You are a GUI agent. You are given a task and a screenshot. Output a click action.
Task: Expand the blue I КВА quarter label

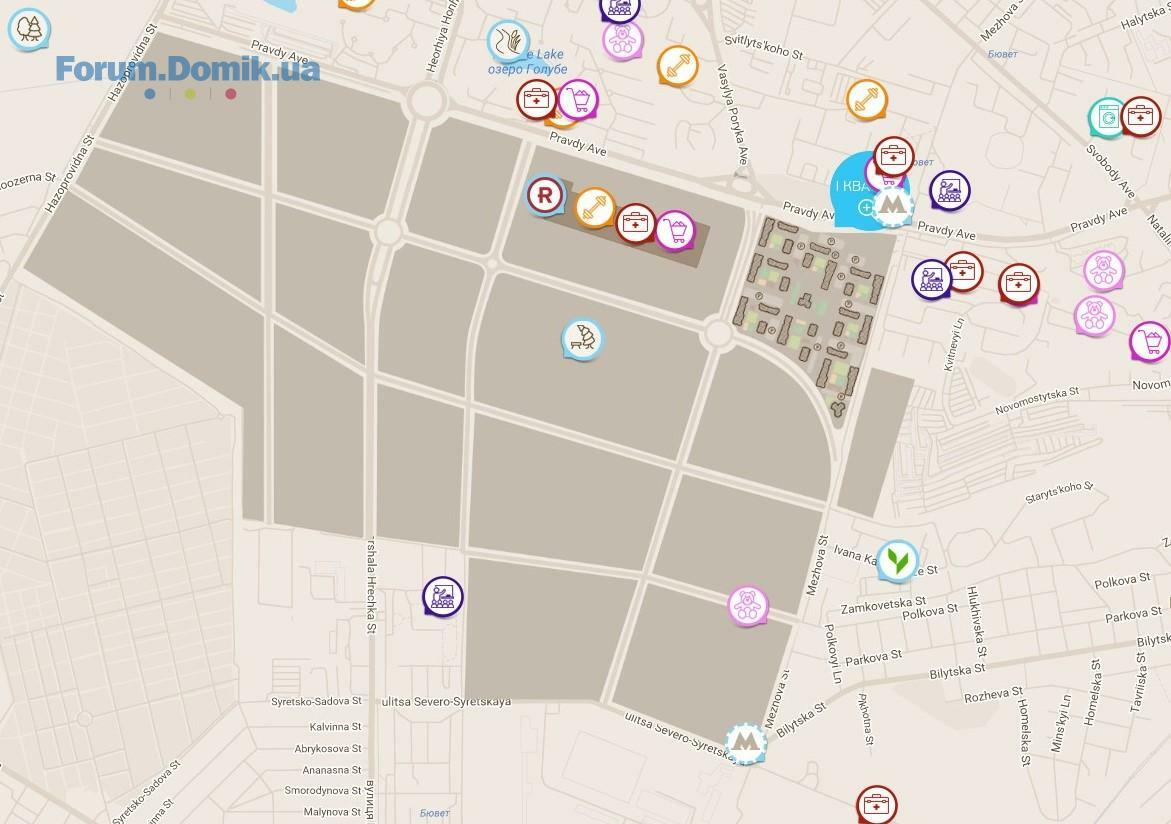[x=850, y=187]
